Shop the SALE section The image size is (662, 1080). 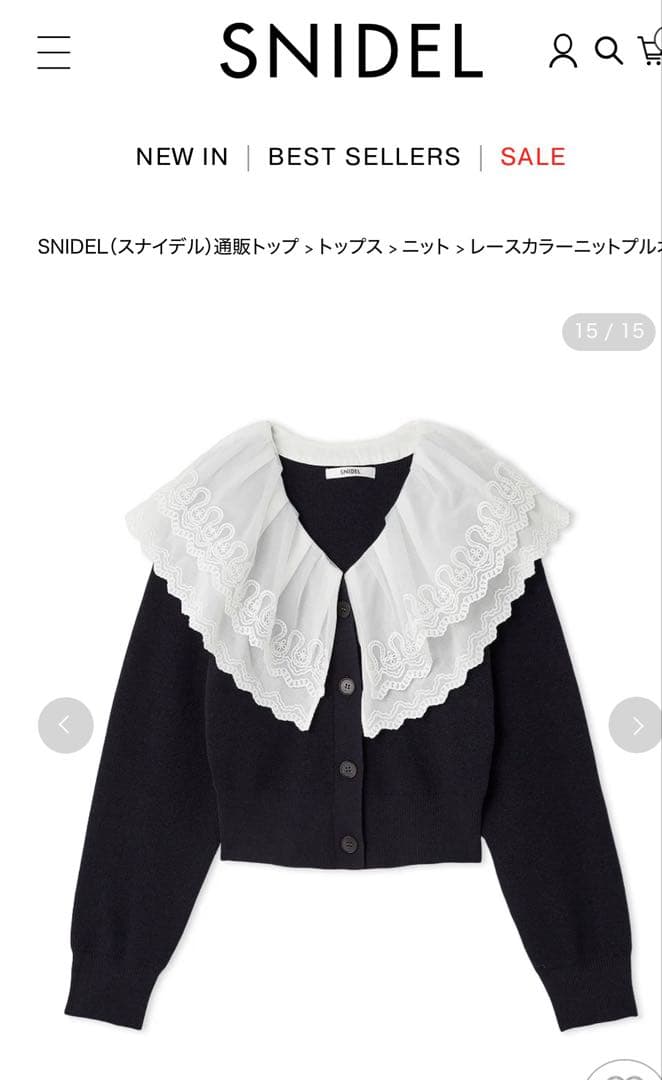coord(533,157)
